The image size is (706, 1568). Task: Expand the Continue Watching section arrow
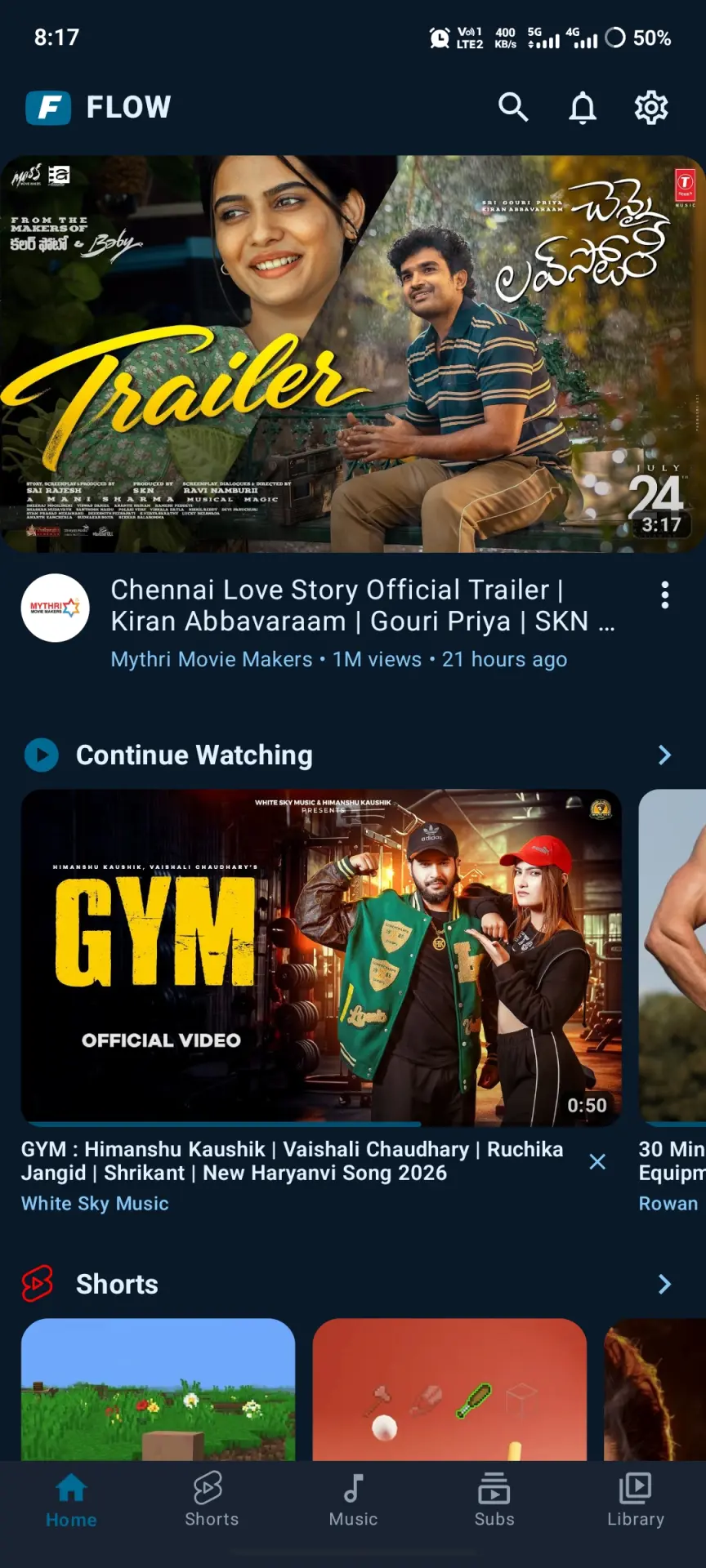tap(664, 755)
